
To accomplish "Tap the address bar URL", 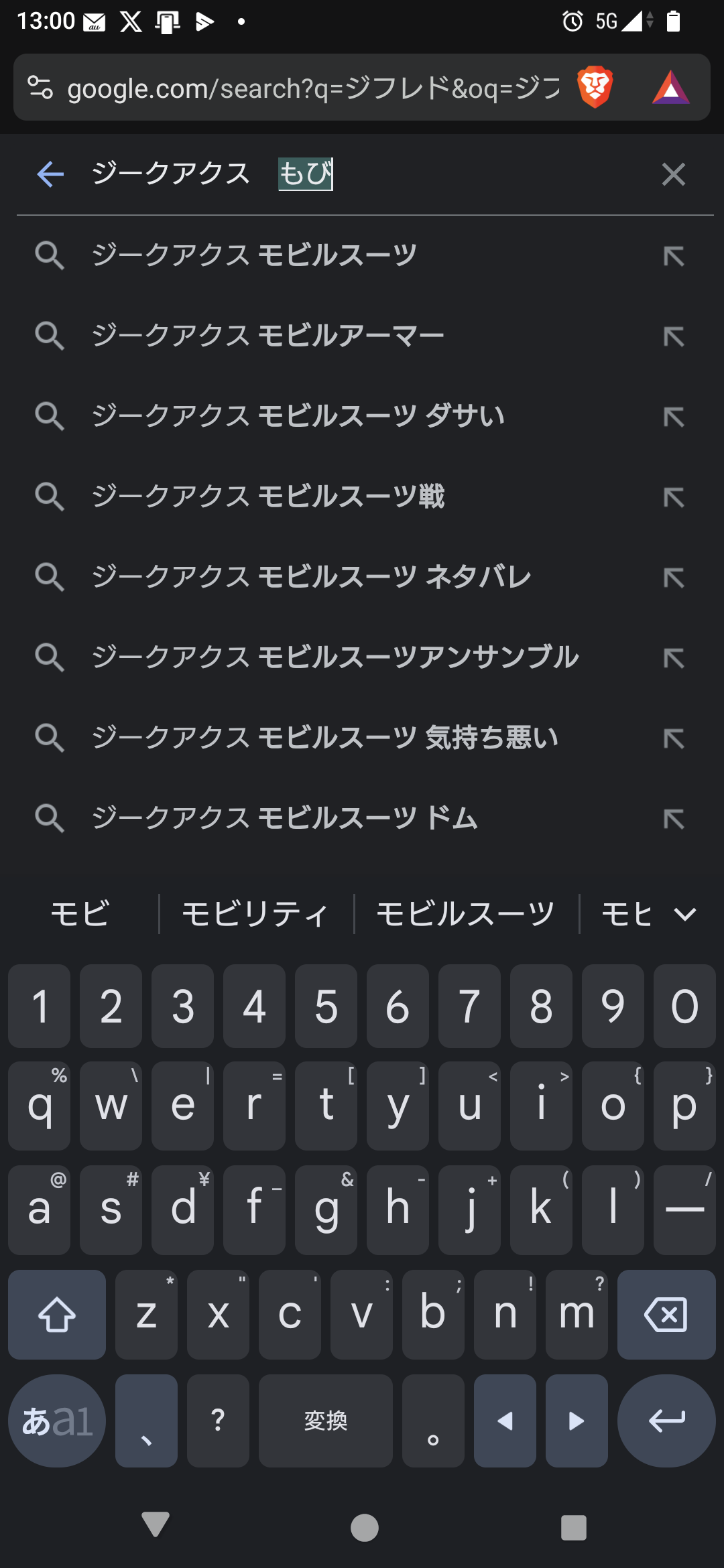I will click(x=313, y=88).
